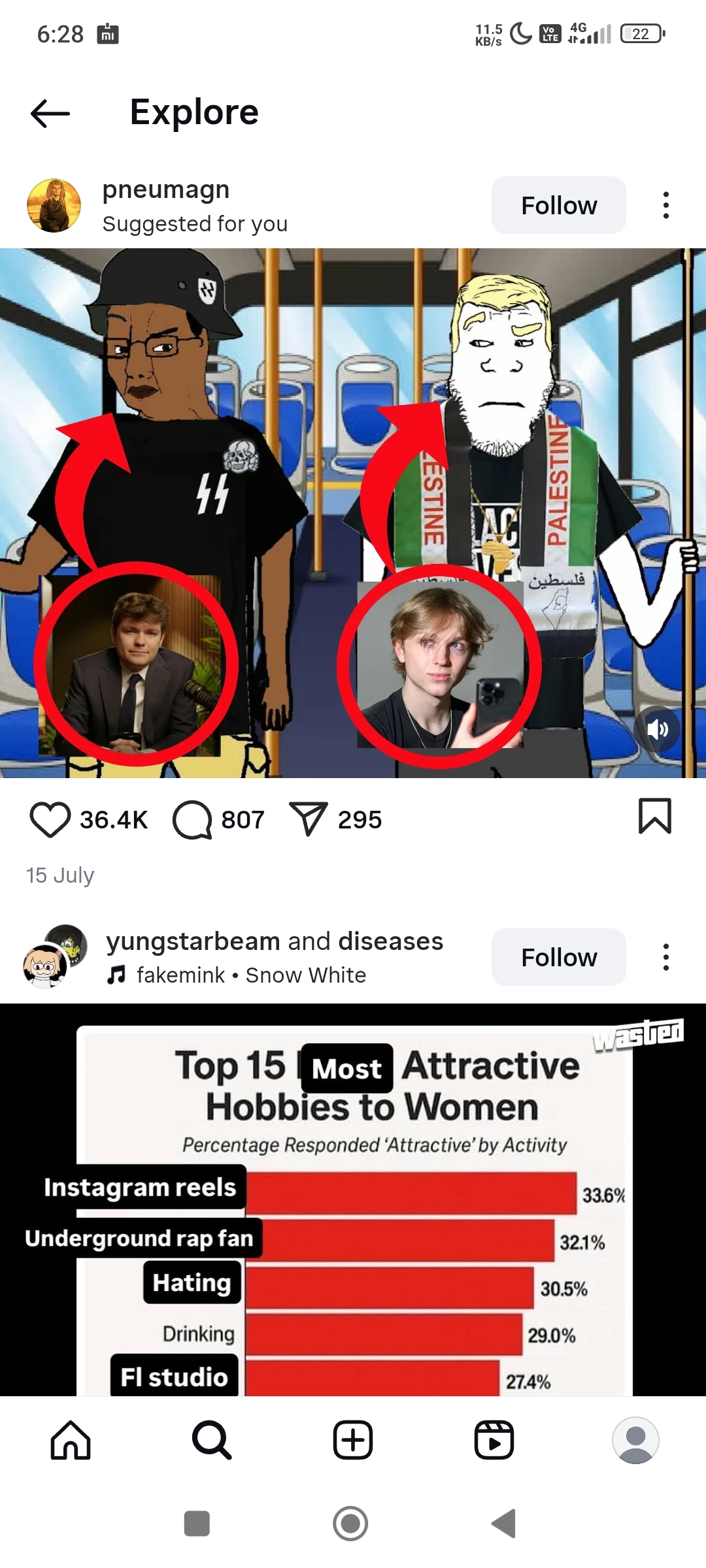The image size is (706, 1568).
Task: Share pneumagn's post
Action: 307,819
